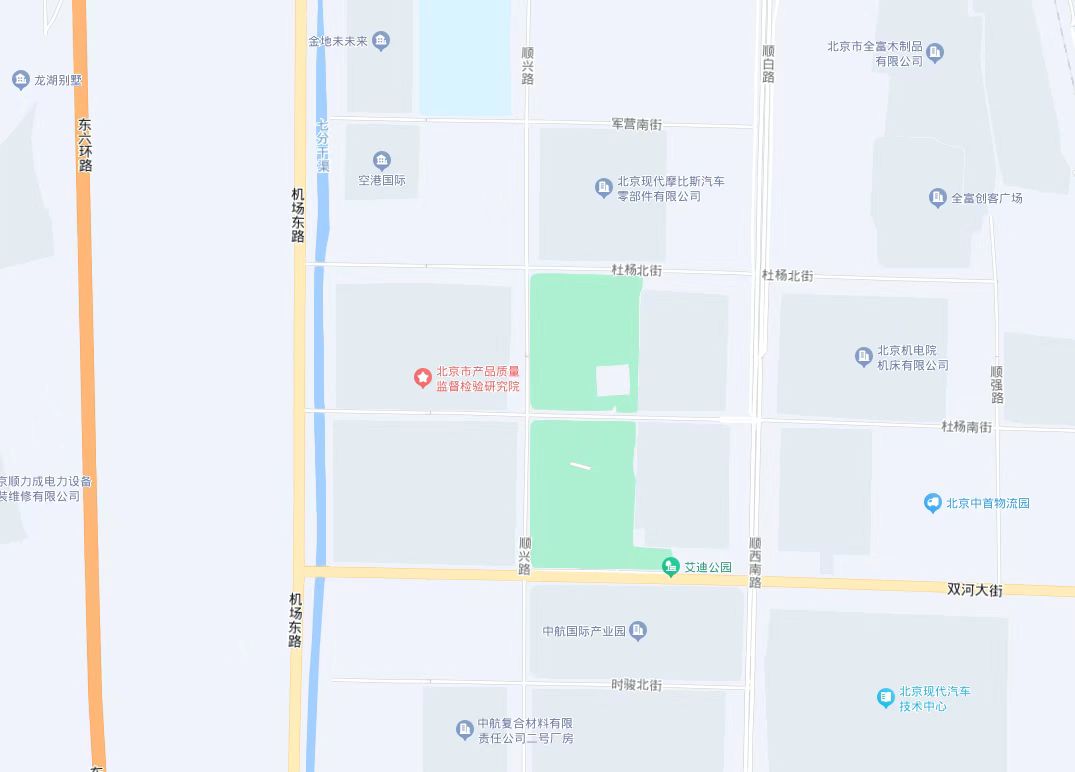This screenshot has height=772, width=1075.
Task: Open the 龙湖别墅 place marker
Action: 21,80
